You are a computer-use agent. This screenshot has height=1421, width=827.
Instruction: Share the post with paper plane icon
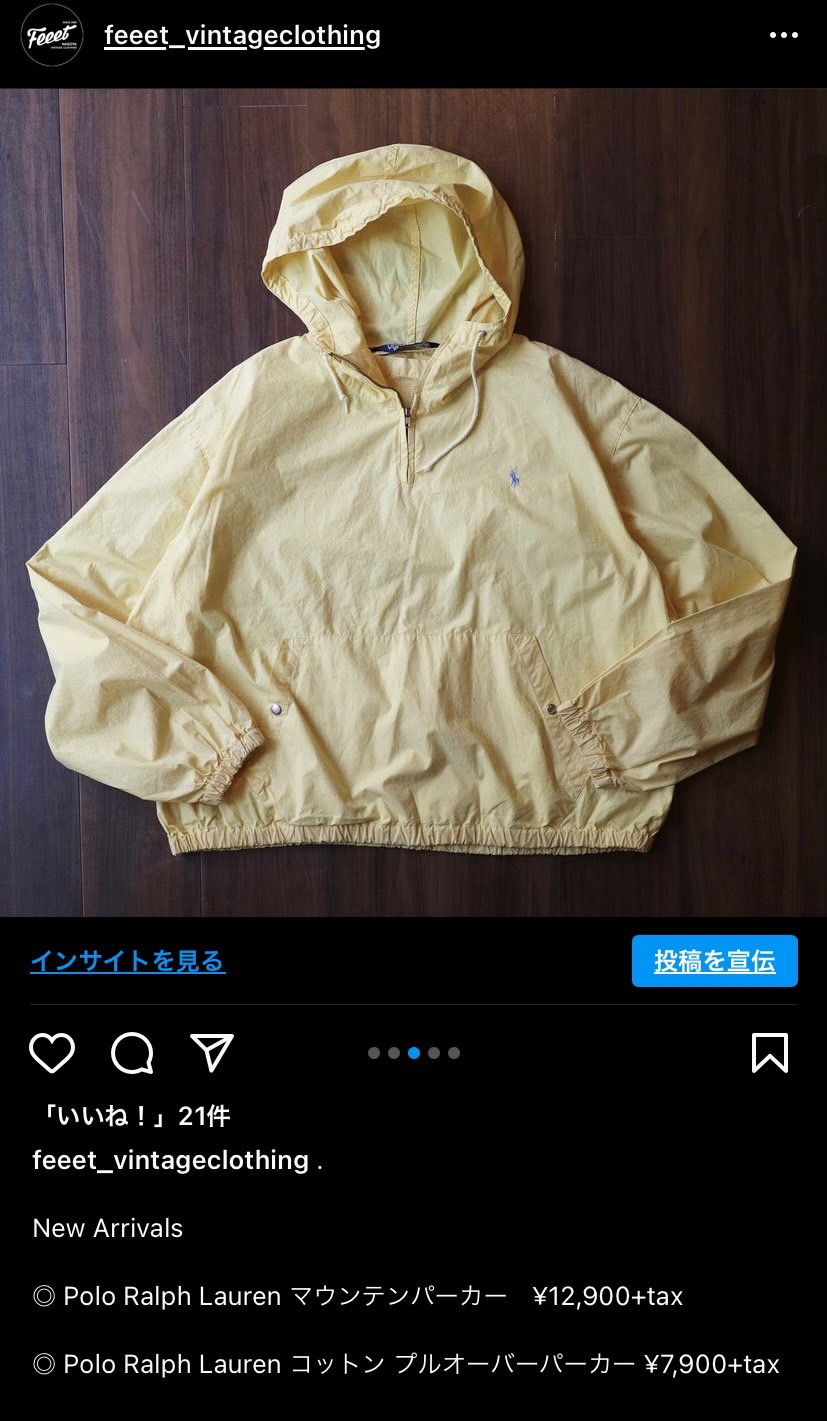(212, 1053)
